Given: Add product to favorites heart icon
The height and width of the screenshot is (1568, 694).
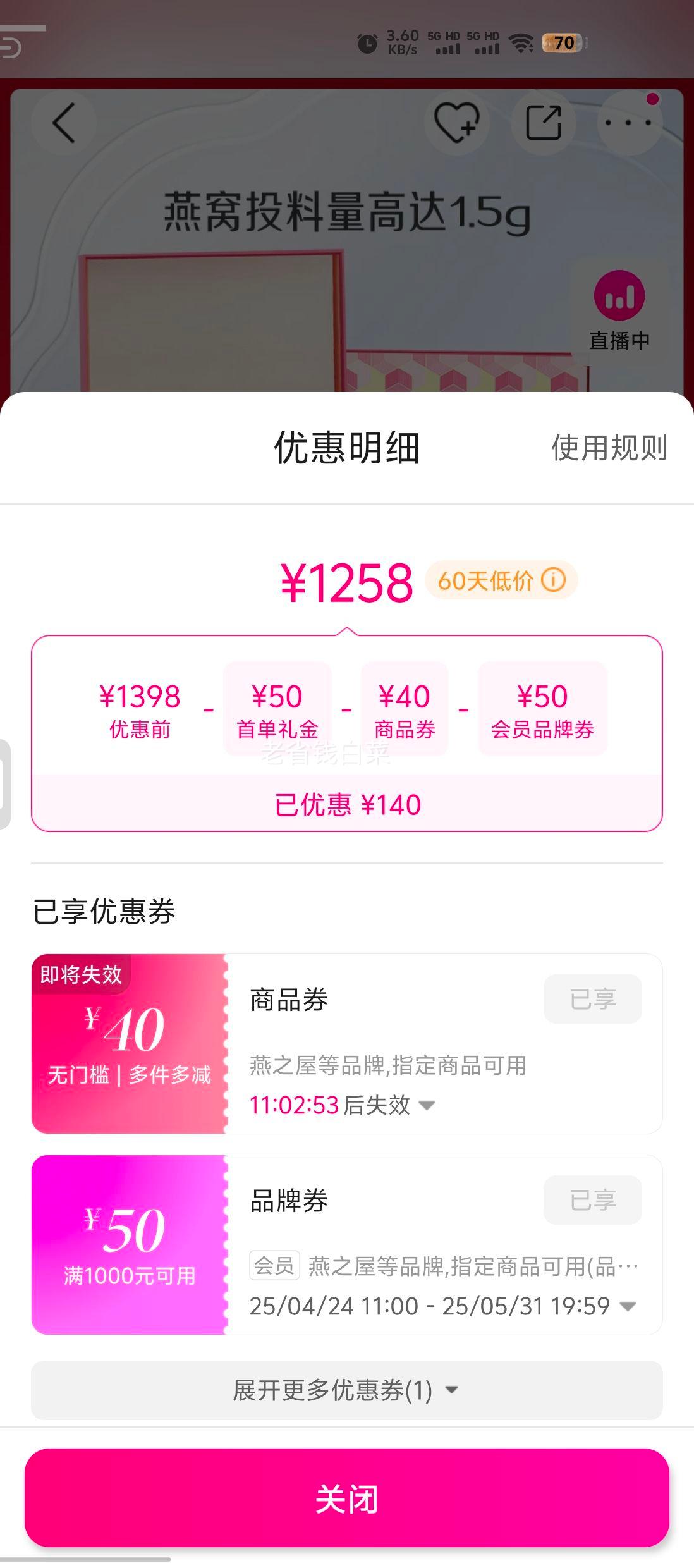Looking at the screenshot, I should pos(456,123).
